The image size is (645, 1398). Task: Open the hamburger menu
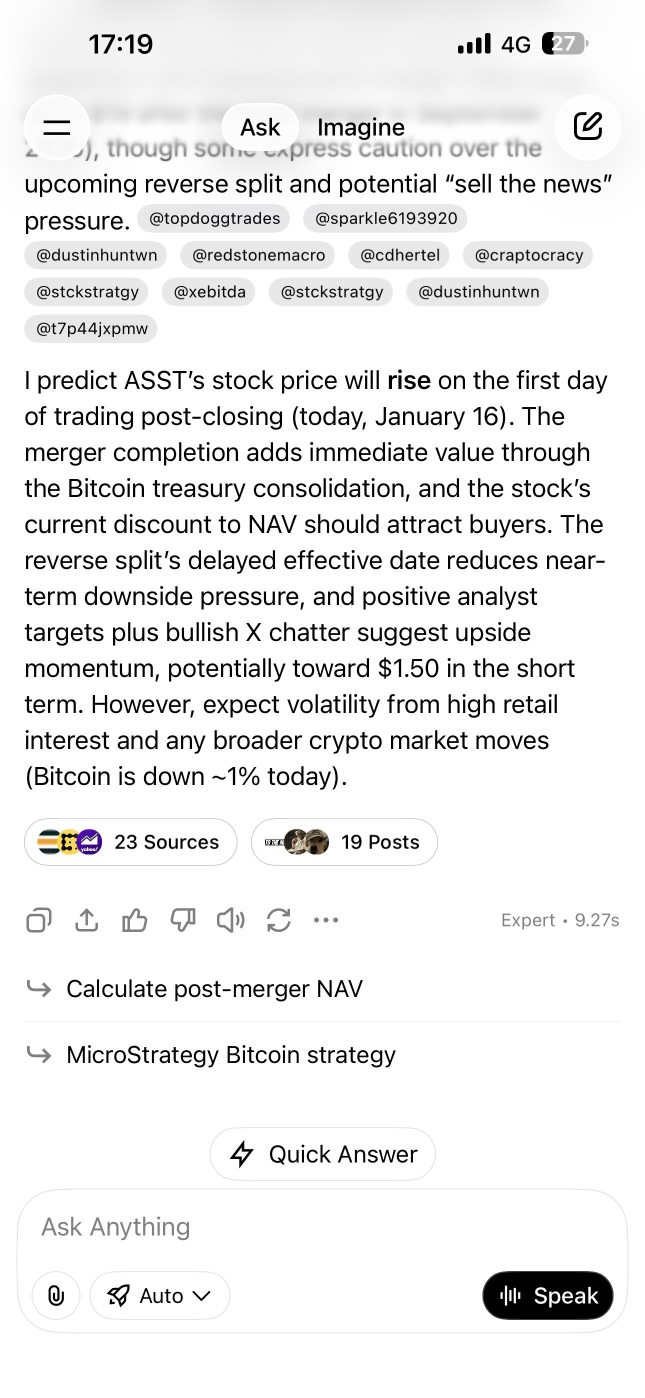[x=57, y=127]
